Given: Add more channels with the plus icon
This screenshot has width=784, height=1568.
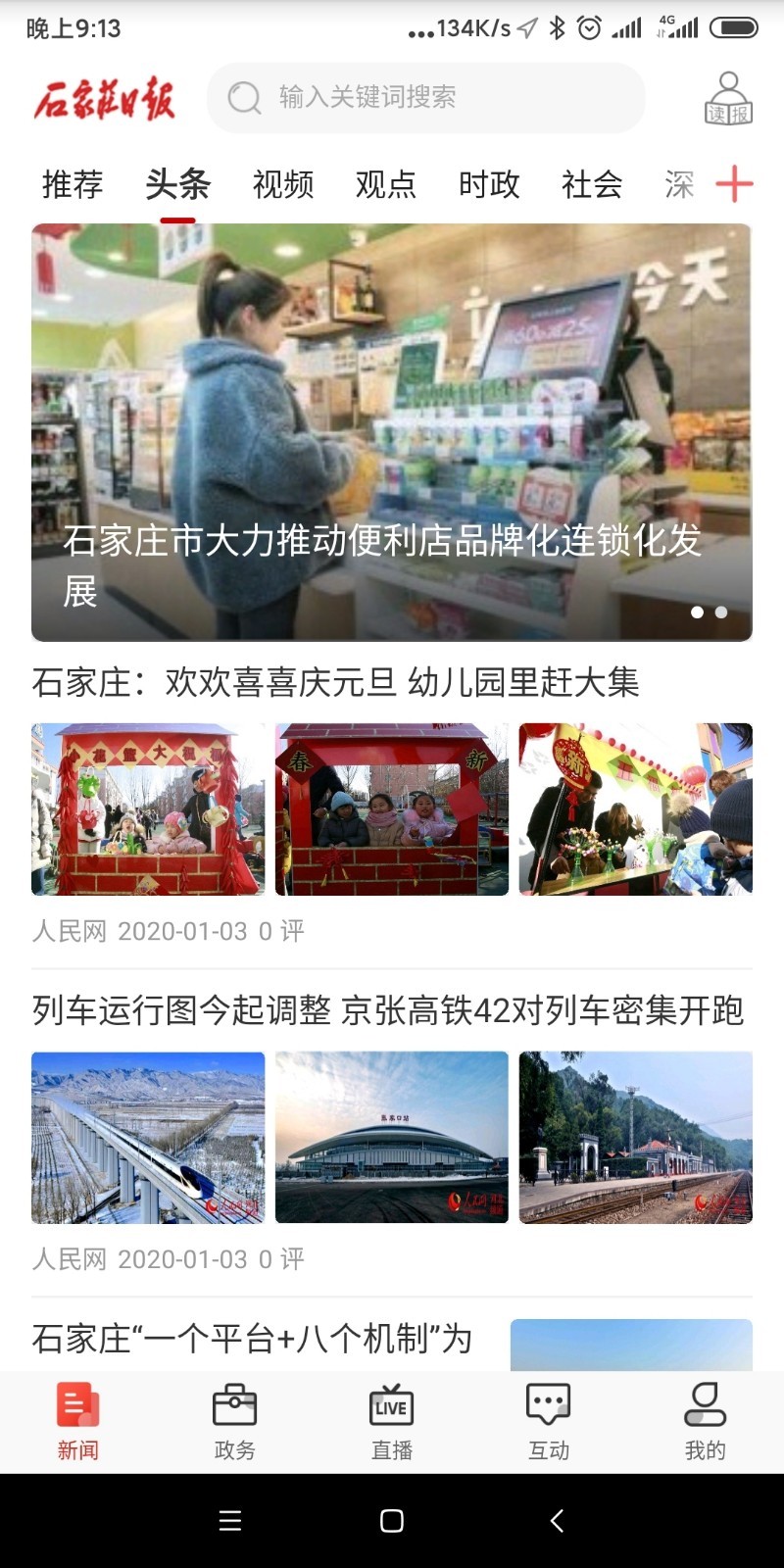Looking at the screenshot, I should tap(734, 183).
